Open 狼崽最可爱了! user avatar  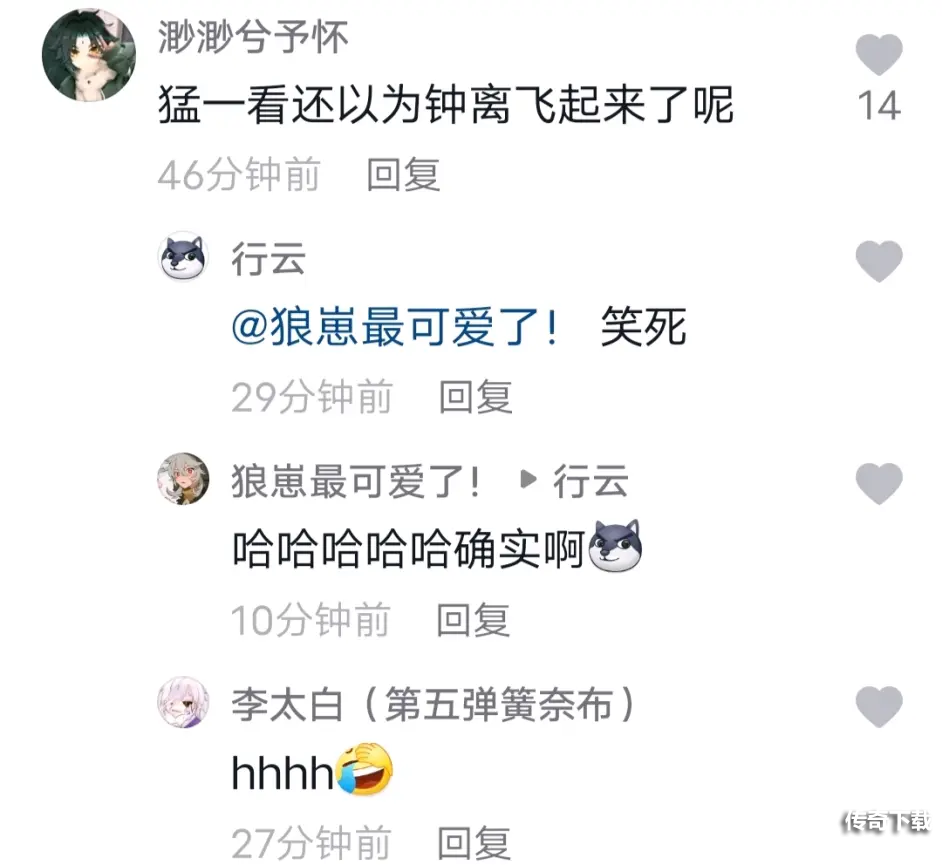pyautogui.click(x=183, y=481)
